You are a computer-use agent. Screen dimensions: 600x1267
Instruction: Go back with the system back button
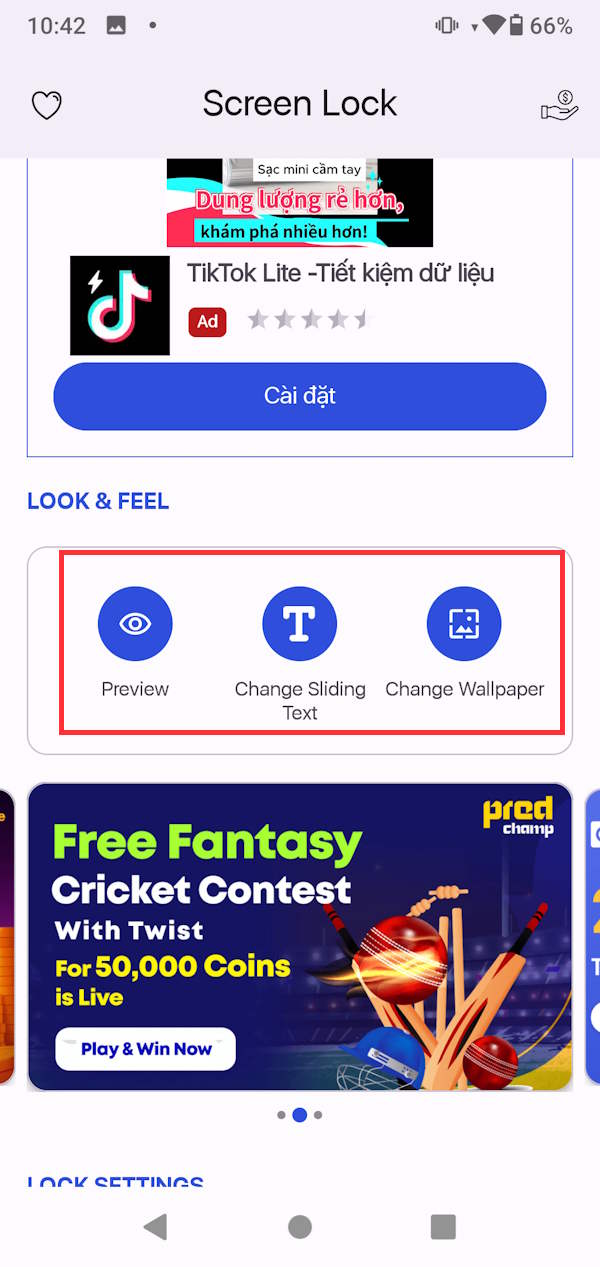(x=155, y=1227)
